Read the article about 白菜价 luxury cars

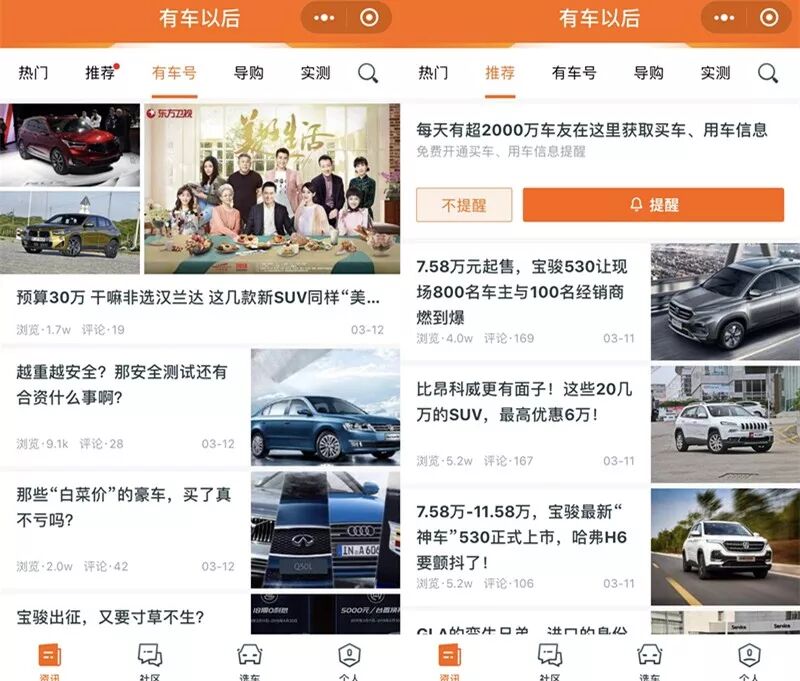point(124,507)
